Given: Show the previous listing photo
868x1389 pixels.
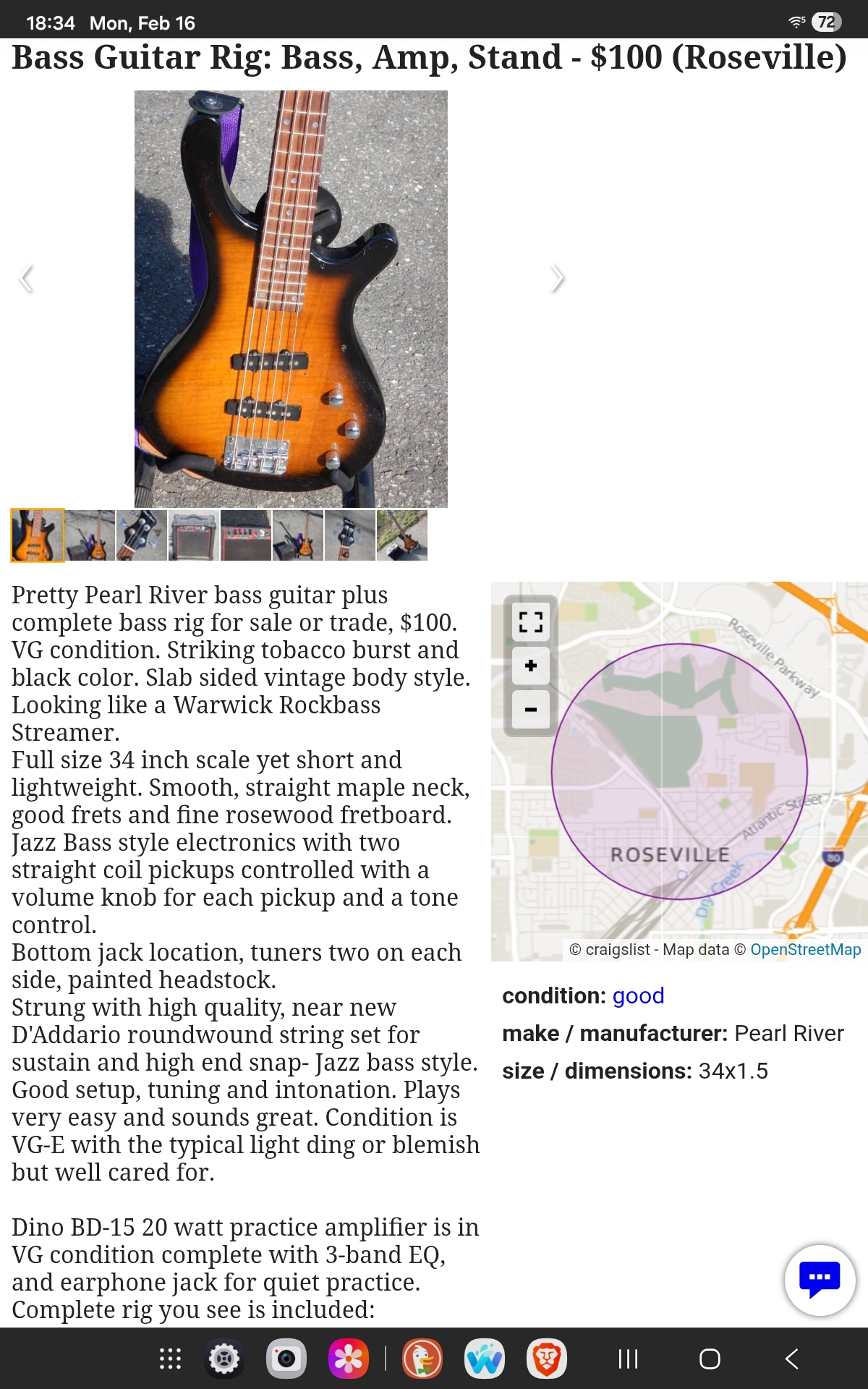Looking at the screenshot, I should coord(27,279).
